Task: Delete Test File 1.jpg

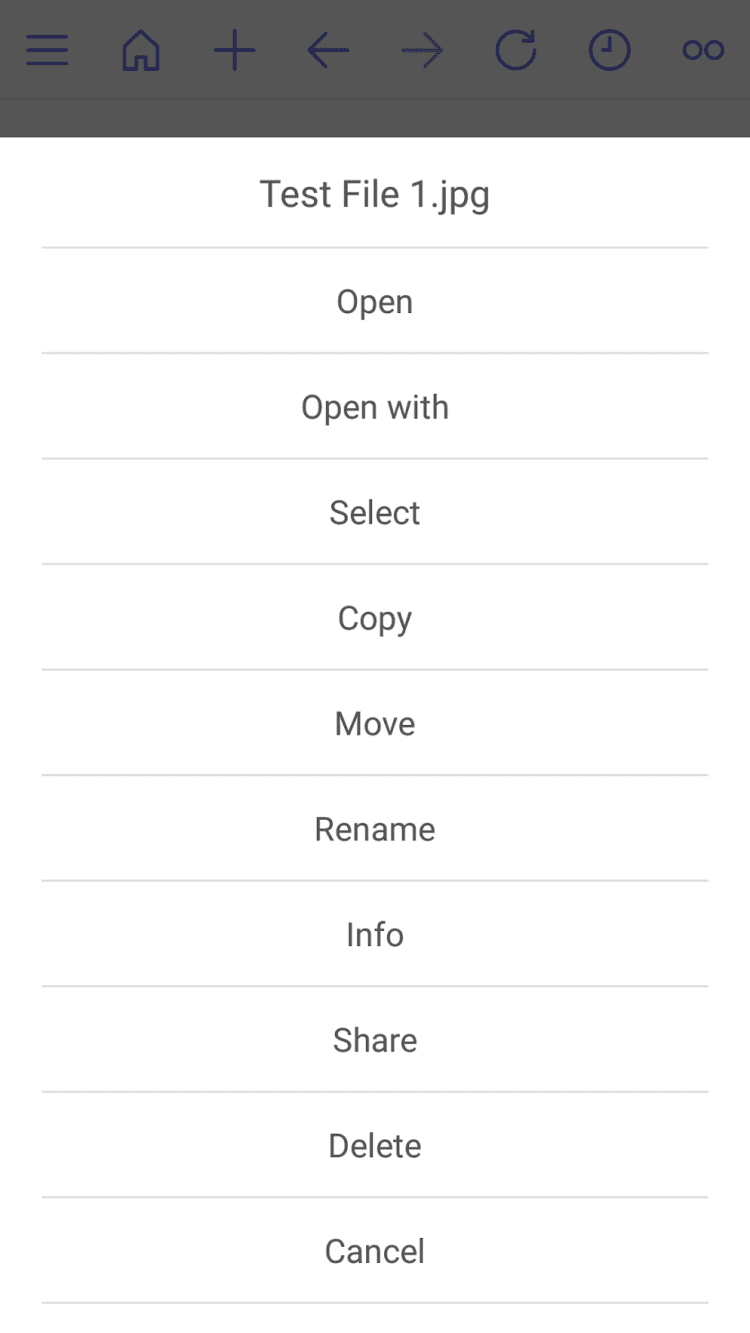Action: coord(374,1146)
